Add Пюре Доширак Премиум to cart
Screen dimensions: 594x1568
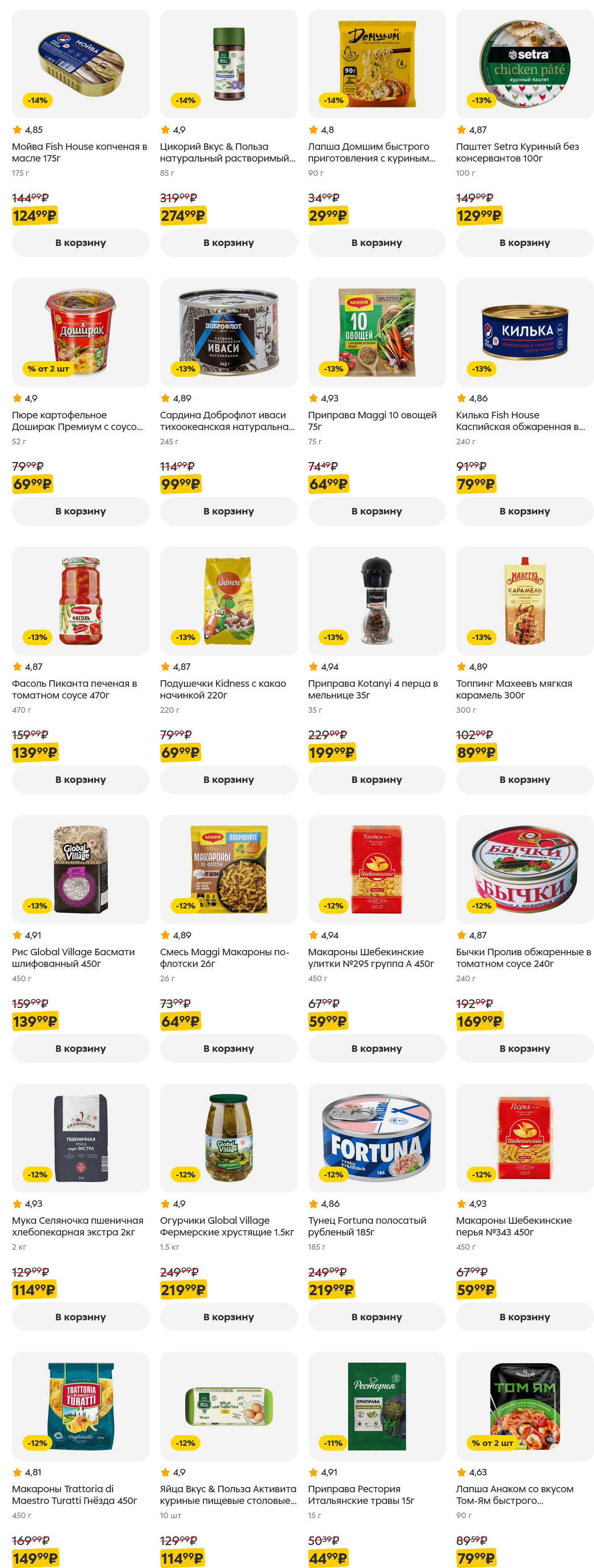click(x=81, y=511)
